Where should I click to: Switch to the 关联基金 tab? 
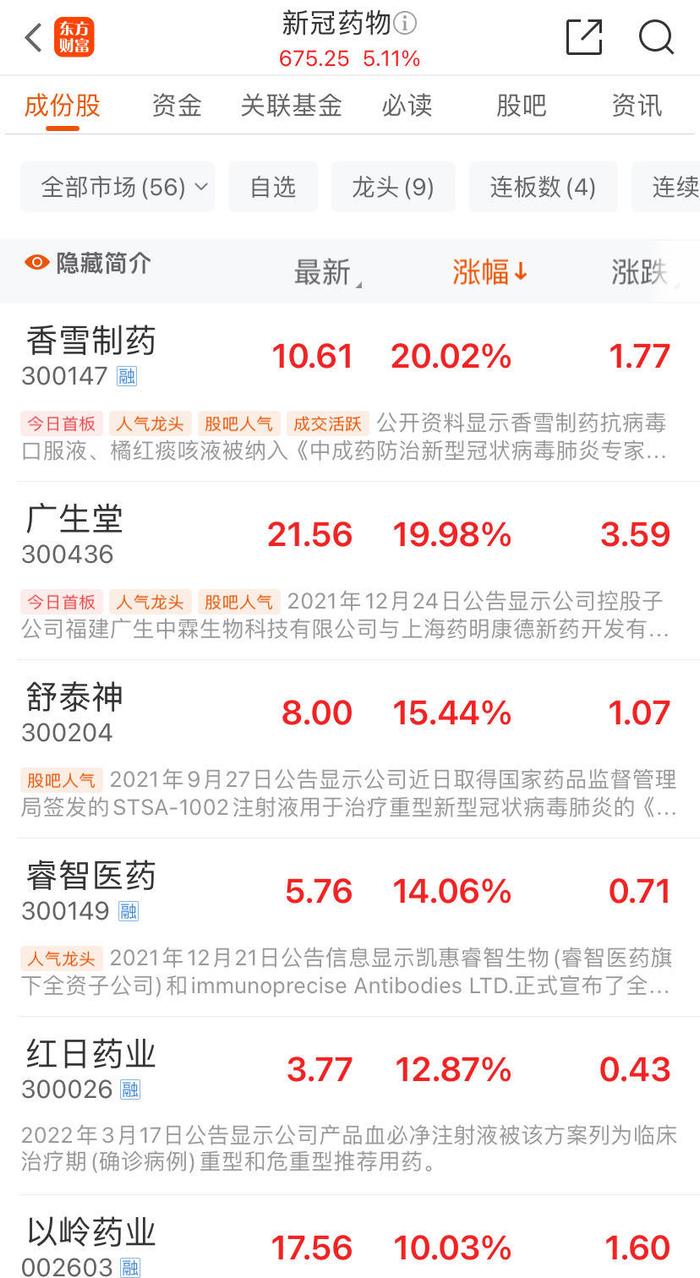(x=291, y=105)
